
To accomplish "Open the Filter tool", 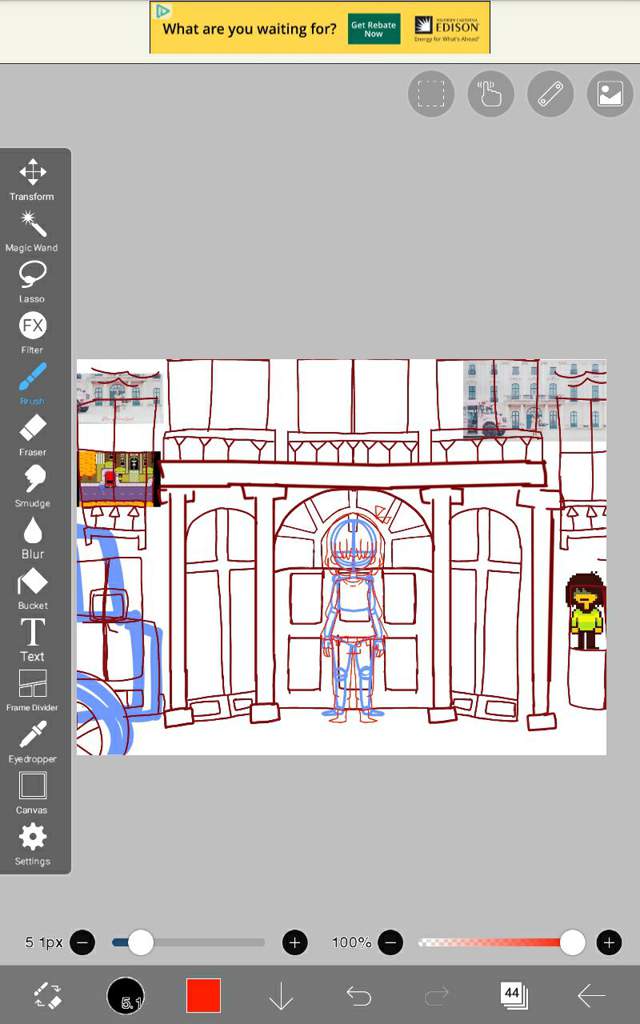I will point(32,331).
